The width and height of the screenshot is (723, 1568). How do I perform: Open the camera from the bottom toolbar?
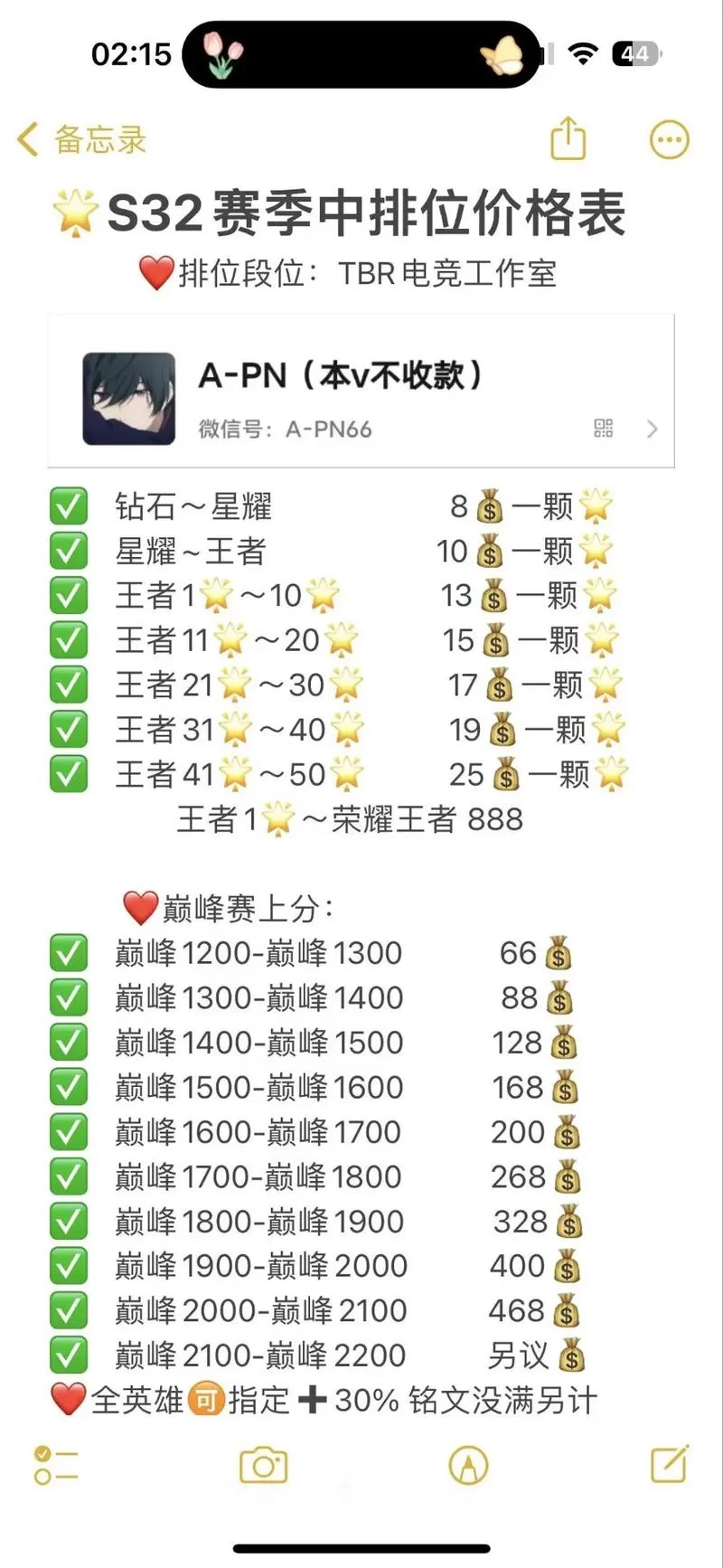[262, 1467]
